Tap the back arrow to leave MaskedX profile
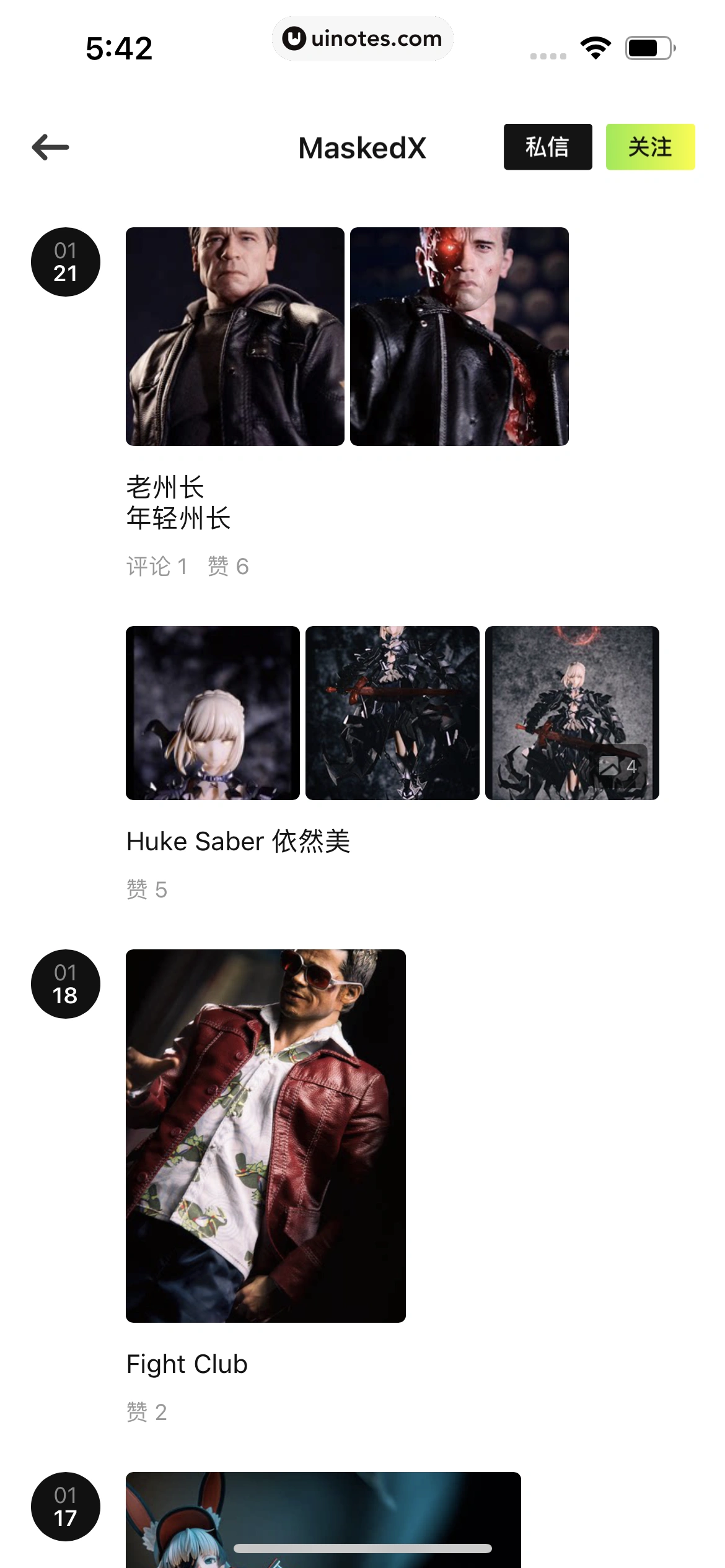 [x=49, y=147]
